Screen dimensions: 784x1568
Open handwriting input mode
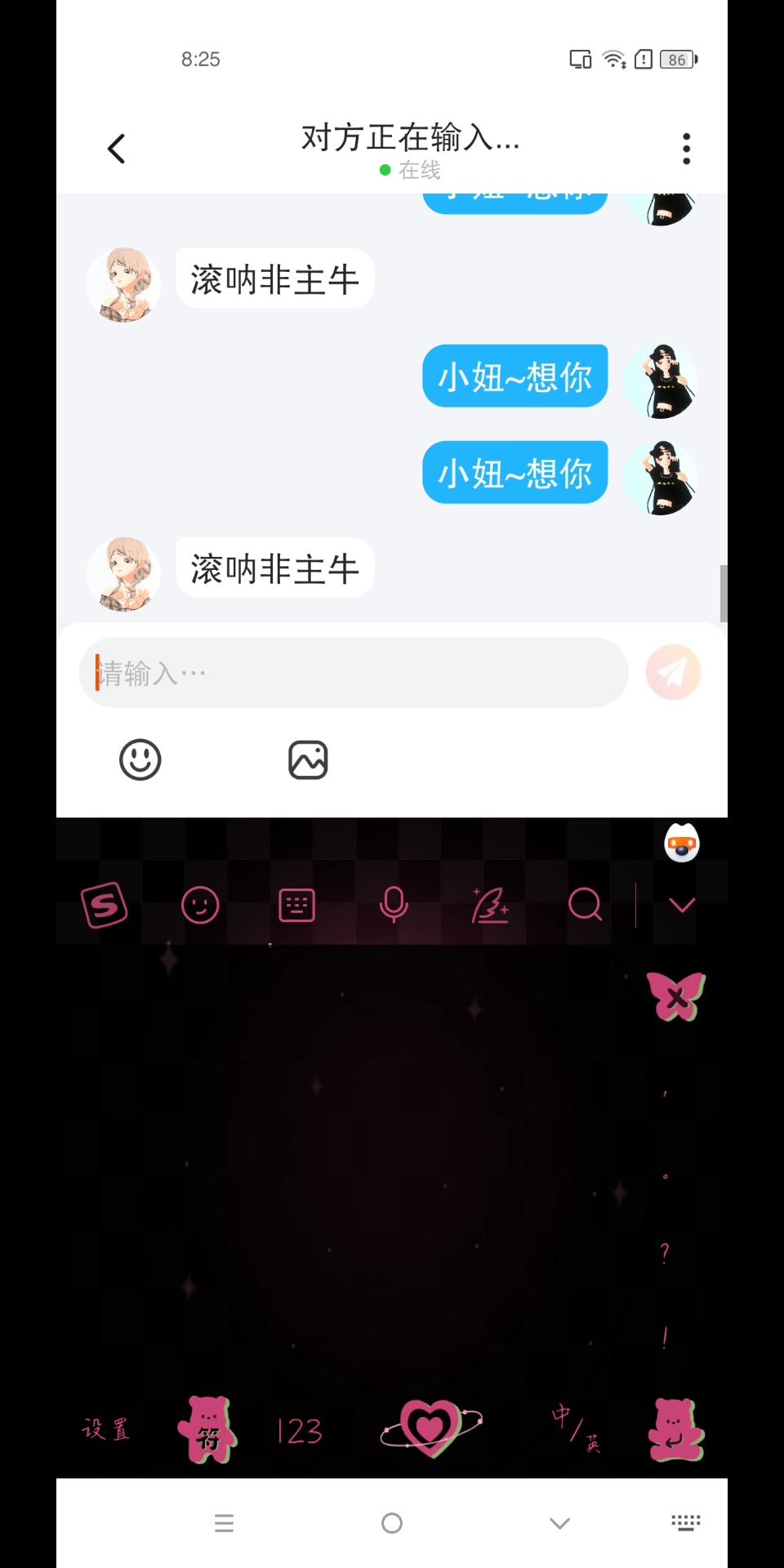[x=490, y=905]
